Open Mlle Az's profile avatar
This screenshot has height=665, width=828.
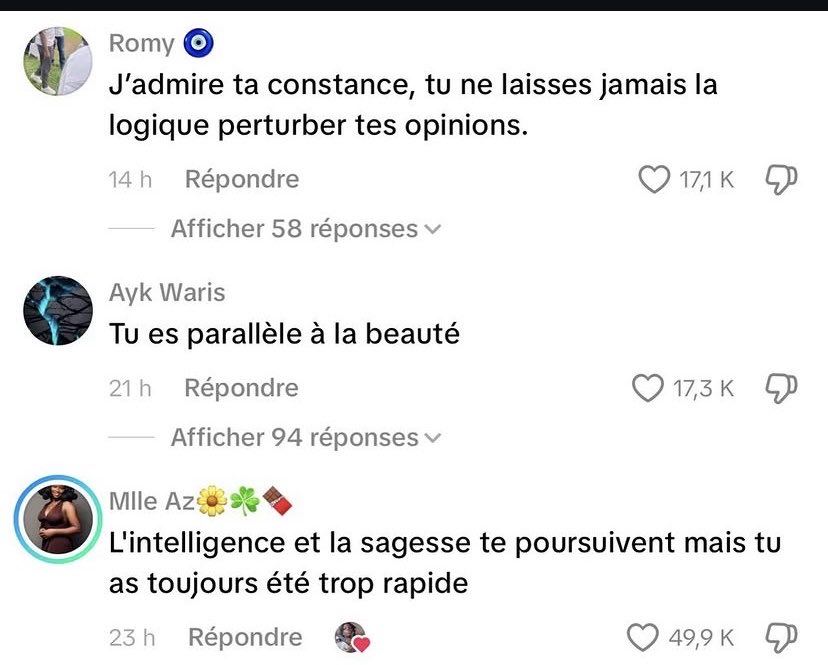click(x=58, y=519)
